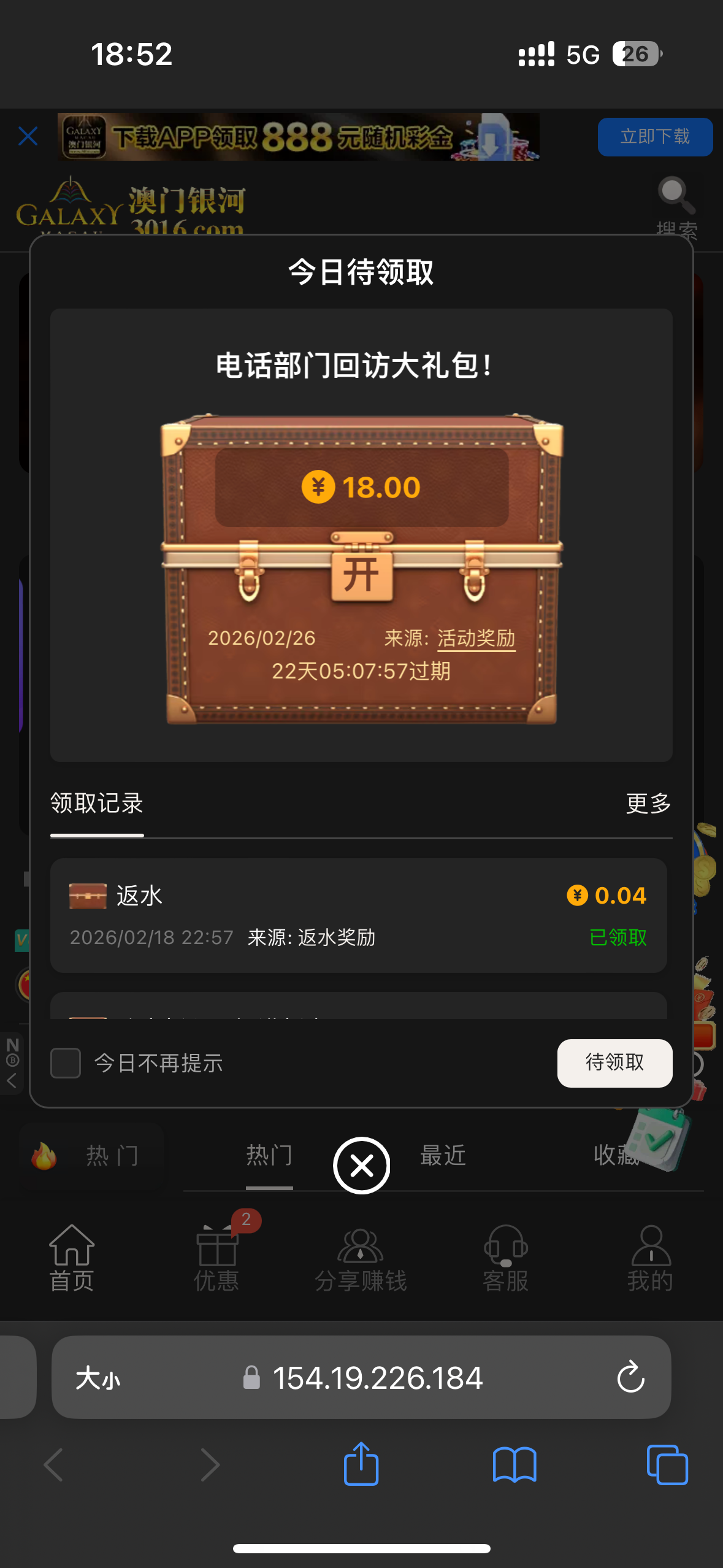723x1568 pixels.
Task: View 更多 claim records
Action: 648,803
